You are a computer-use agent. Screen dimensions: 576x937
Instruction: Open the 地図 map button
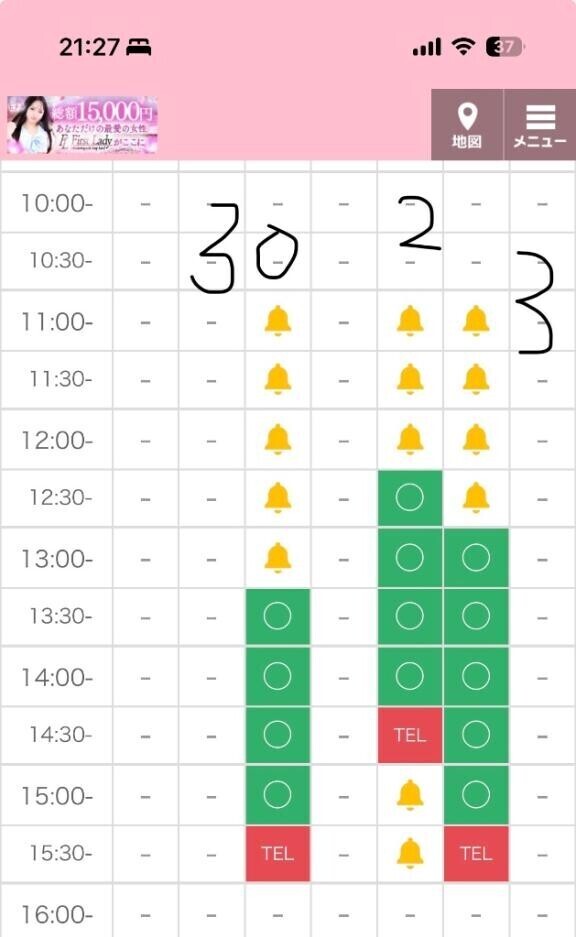[467, 125]
